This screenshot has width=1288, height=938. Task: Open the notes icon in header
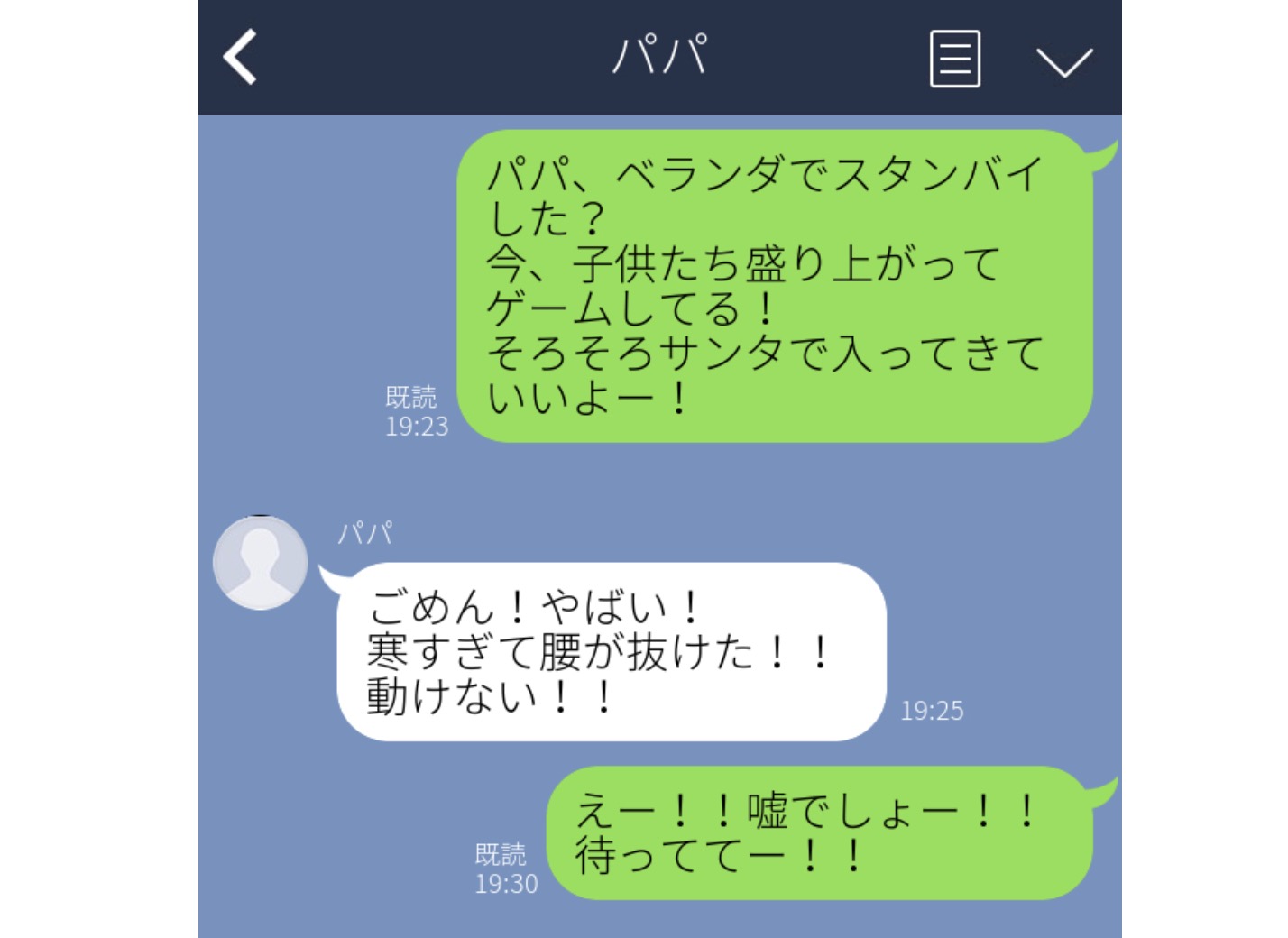pos(954,59)
